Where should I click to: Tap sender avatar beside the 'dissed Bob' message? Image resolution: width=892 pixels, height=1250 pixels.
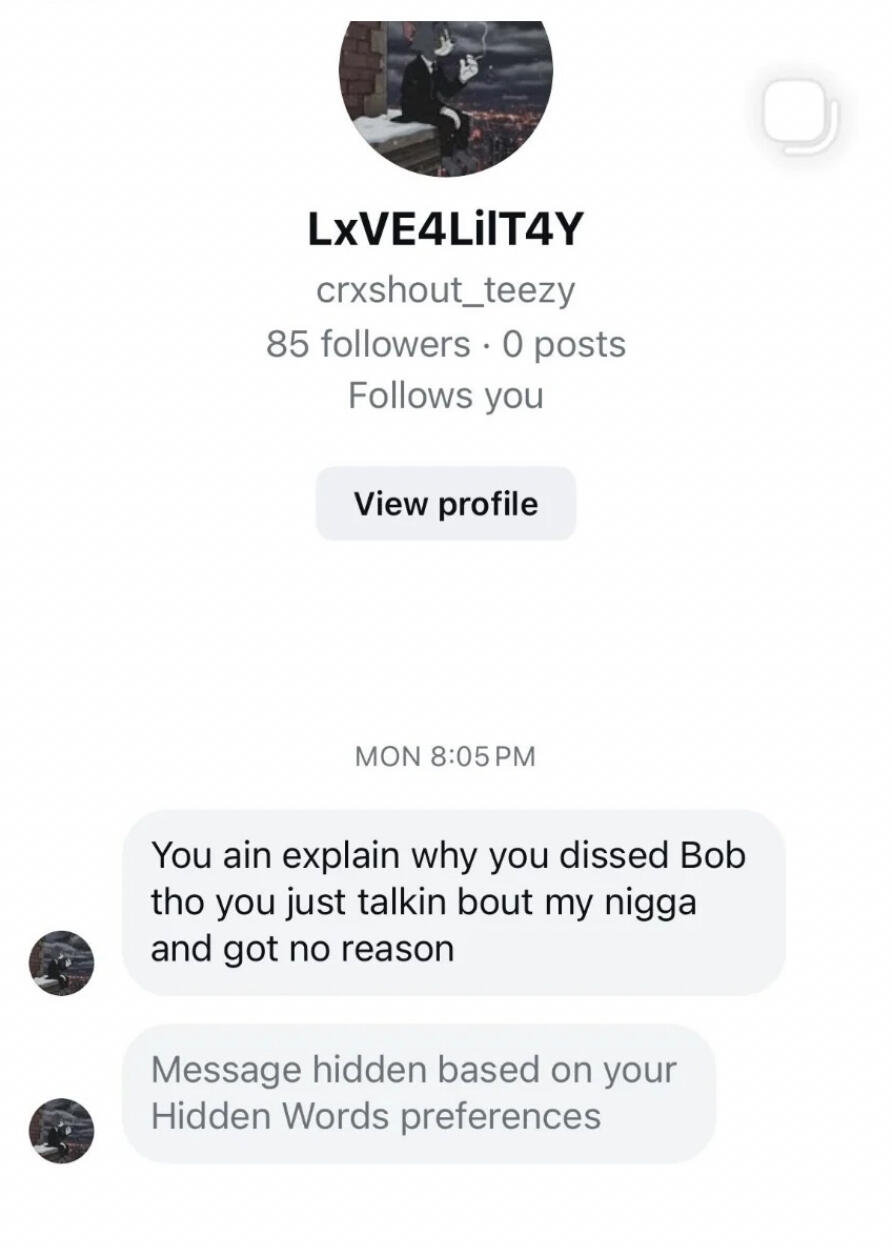[x=61, y=963]
